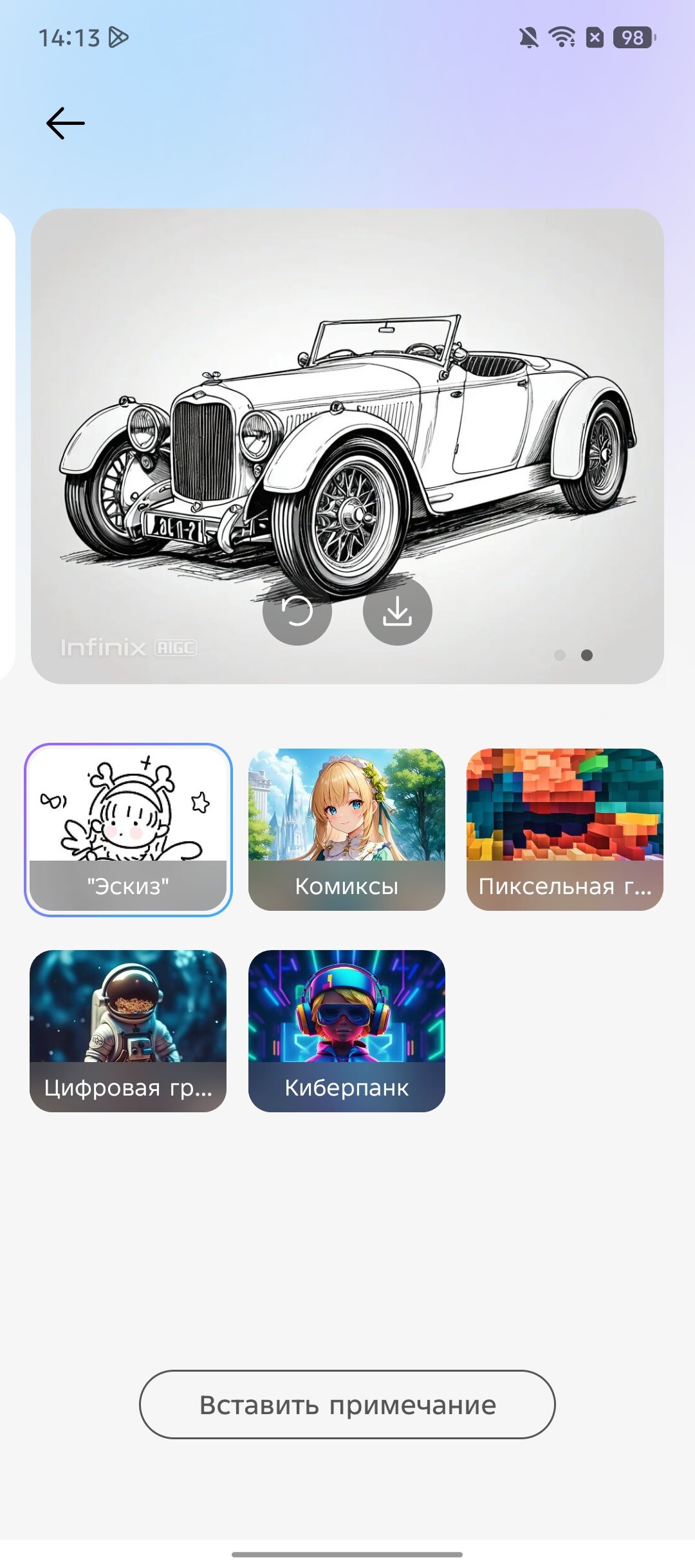Select the "Эскиз" style
This screenshot has height=1568, width=695.
(x=128, y=830)
